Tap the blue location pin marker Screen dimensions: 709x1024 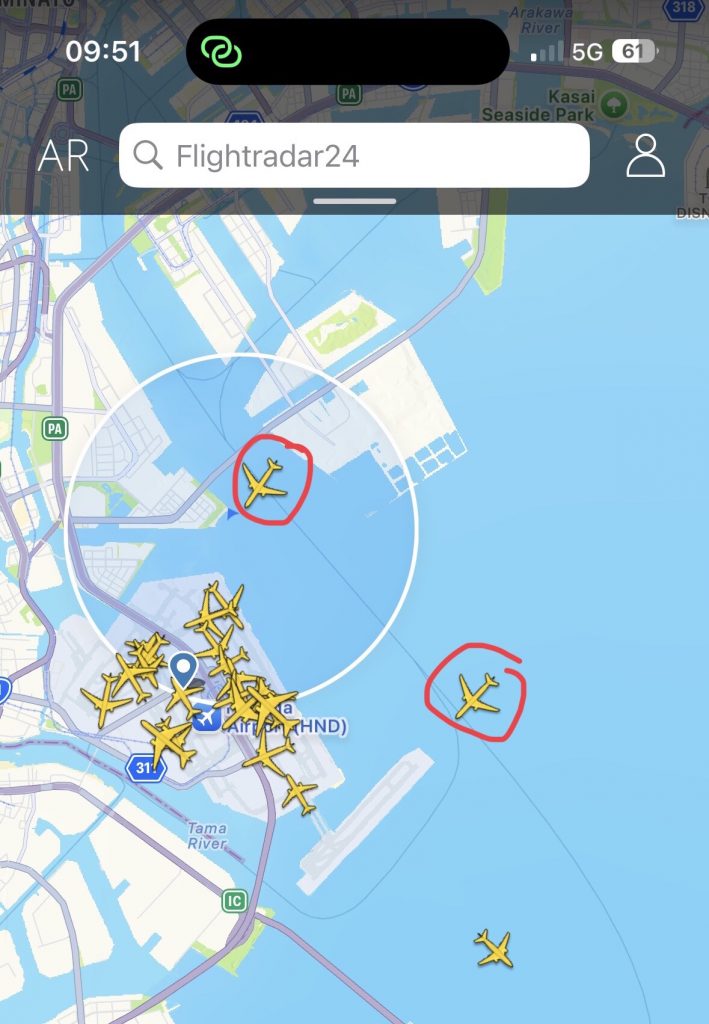(x=183, y=667)
